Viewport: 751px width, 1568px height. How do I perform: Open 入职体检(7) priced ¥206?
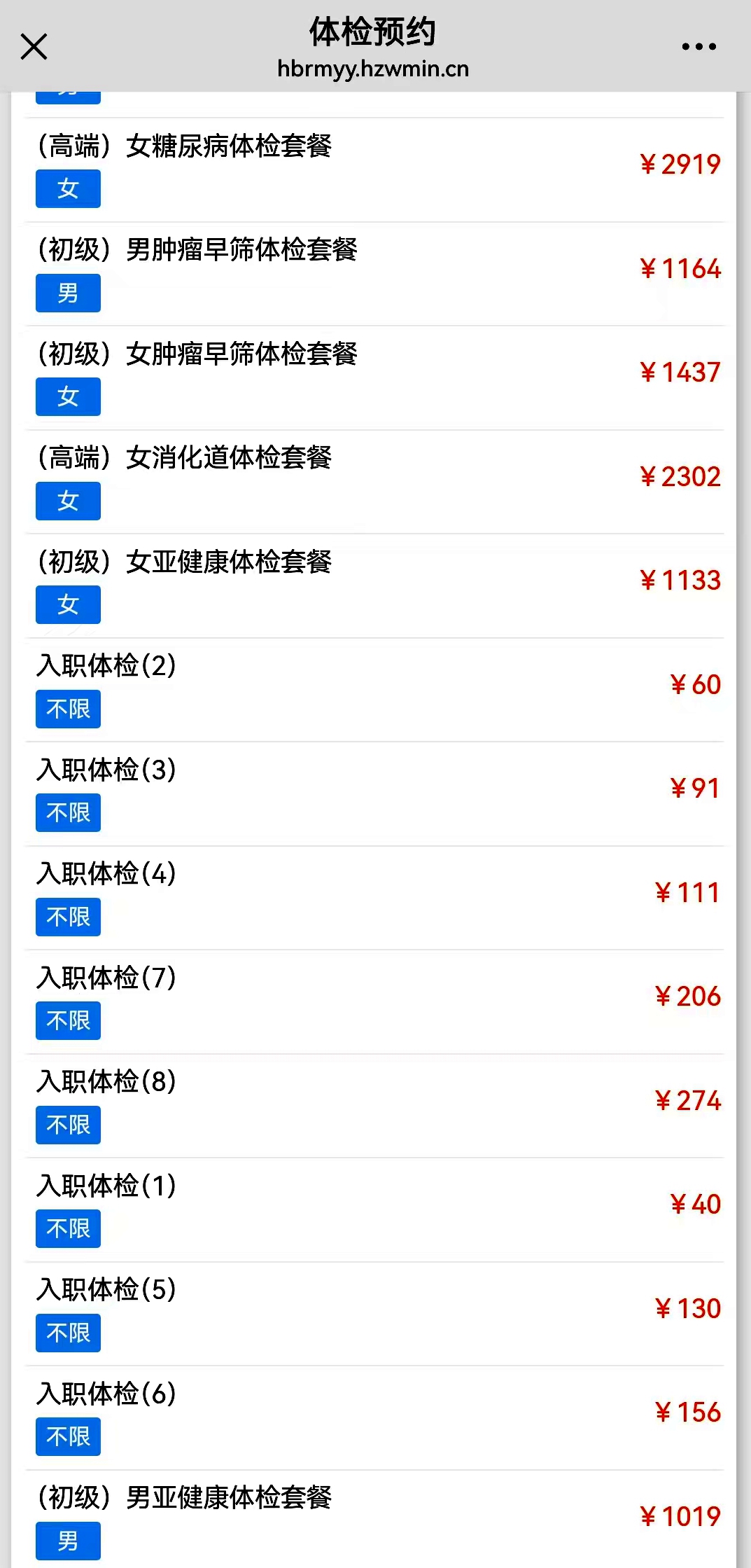[x=374, y=1002]
